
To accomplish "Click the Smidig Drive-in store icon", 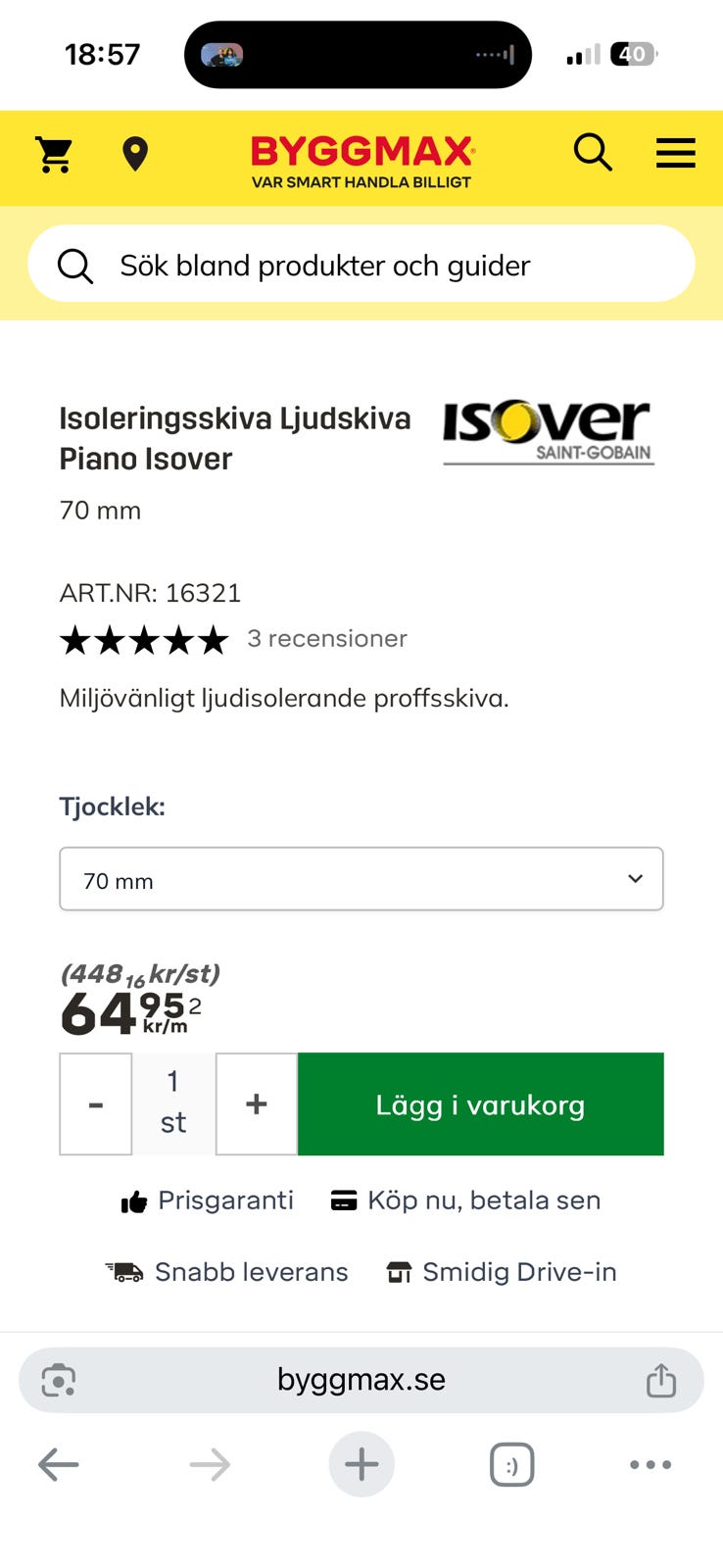I will click(399, 1271).
